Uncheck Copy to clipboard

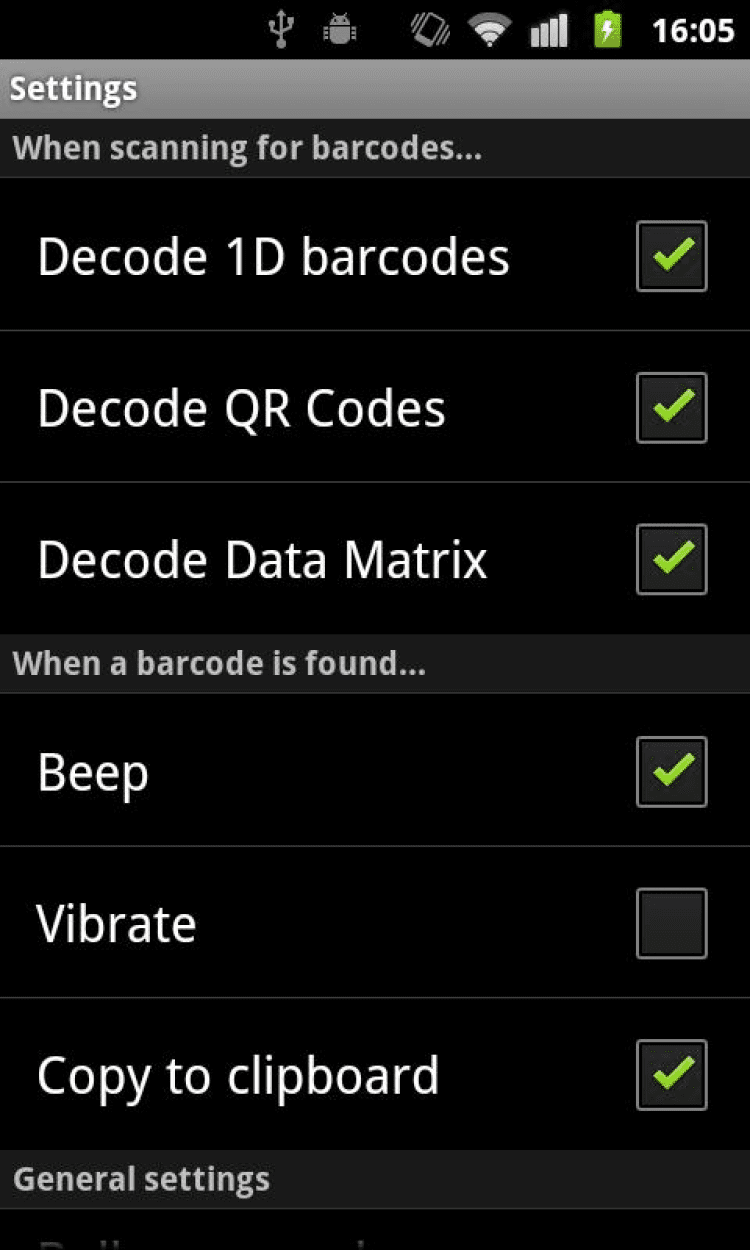pos(671,1075)
